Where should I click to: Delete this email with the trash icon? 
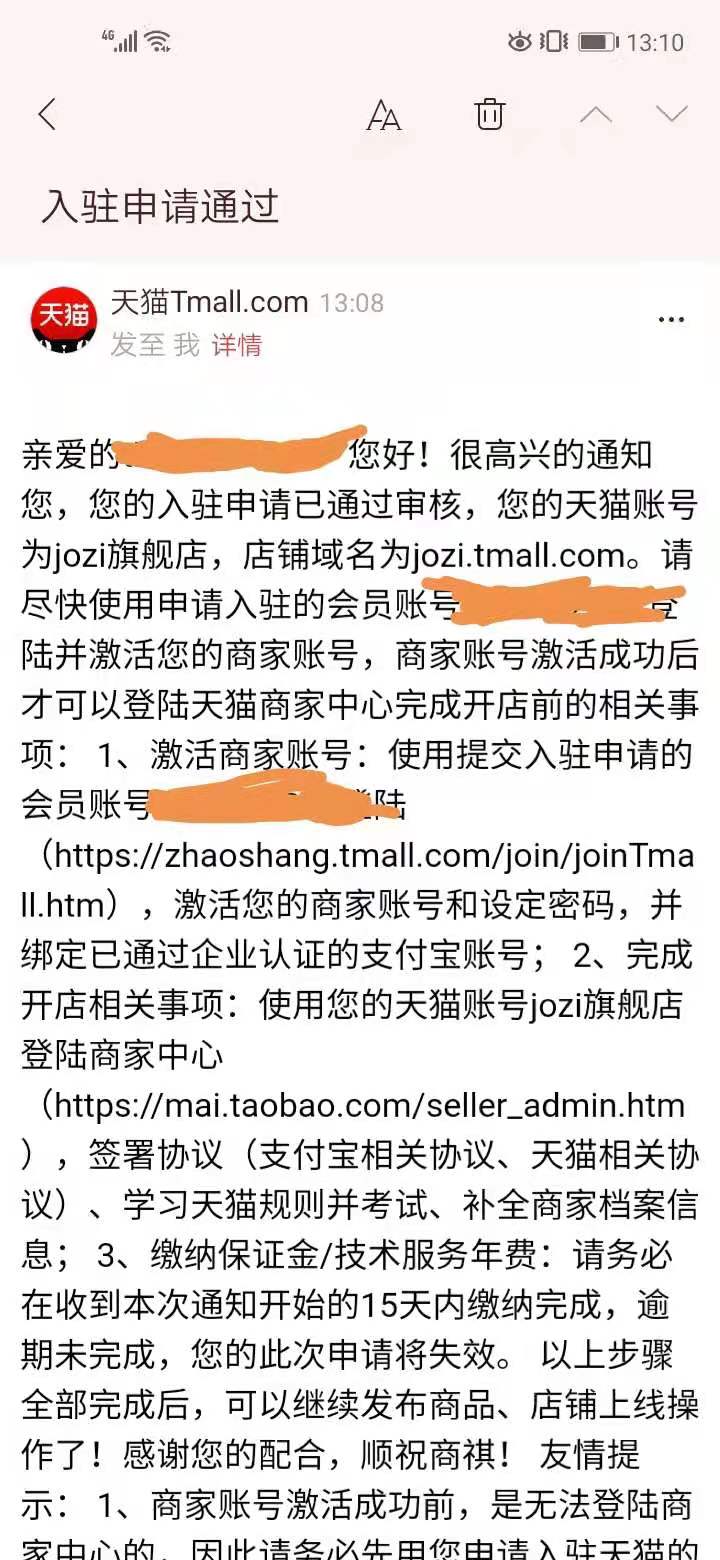[490, 114]
